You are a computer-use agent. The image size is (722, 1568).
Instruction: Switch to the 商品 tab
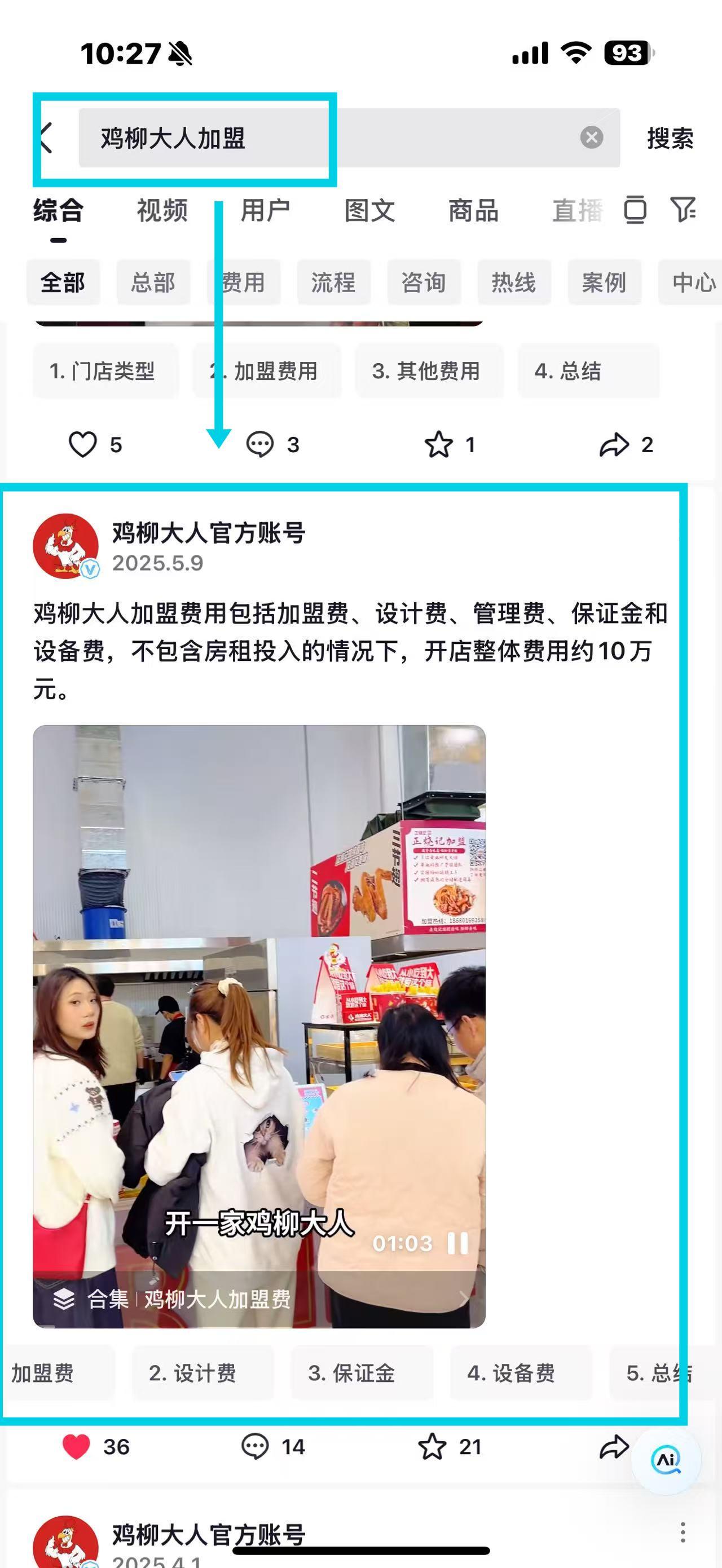(x=473, y=211)
